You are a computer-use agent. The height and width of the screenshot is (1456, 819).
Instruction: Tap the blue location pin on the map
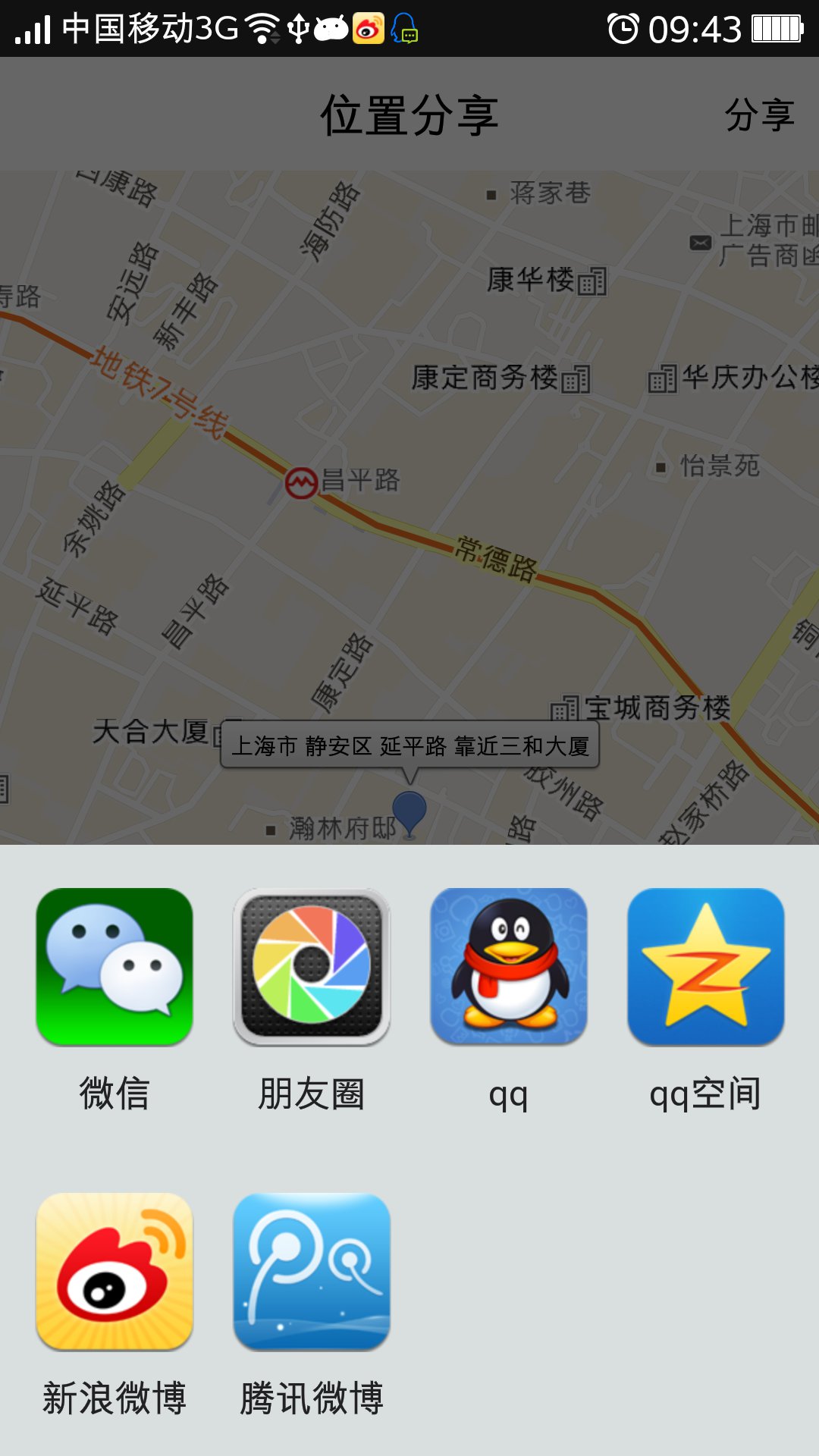pyautogui.click(x=409, y=811)
